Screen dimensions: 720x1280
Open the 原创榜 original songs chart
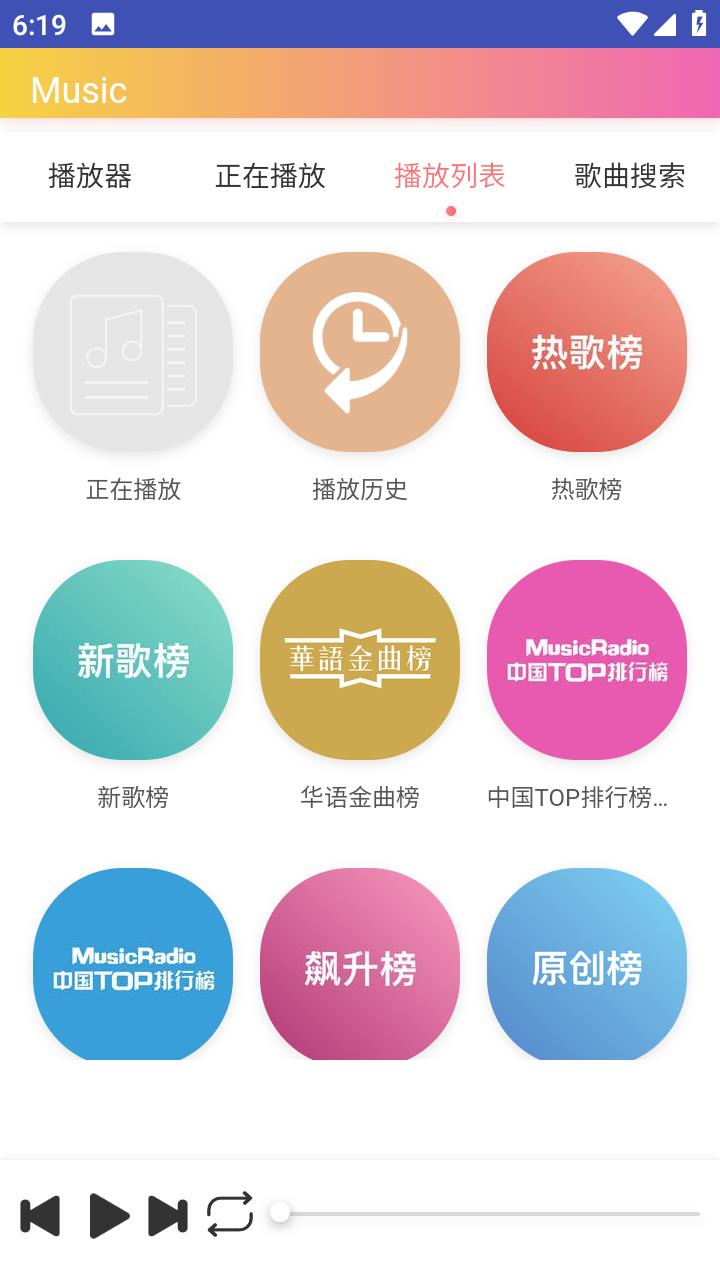[x=587, y=964]
